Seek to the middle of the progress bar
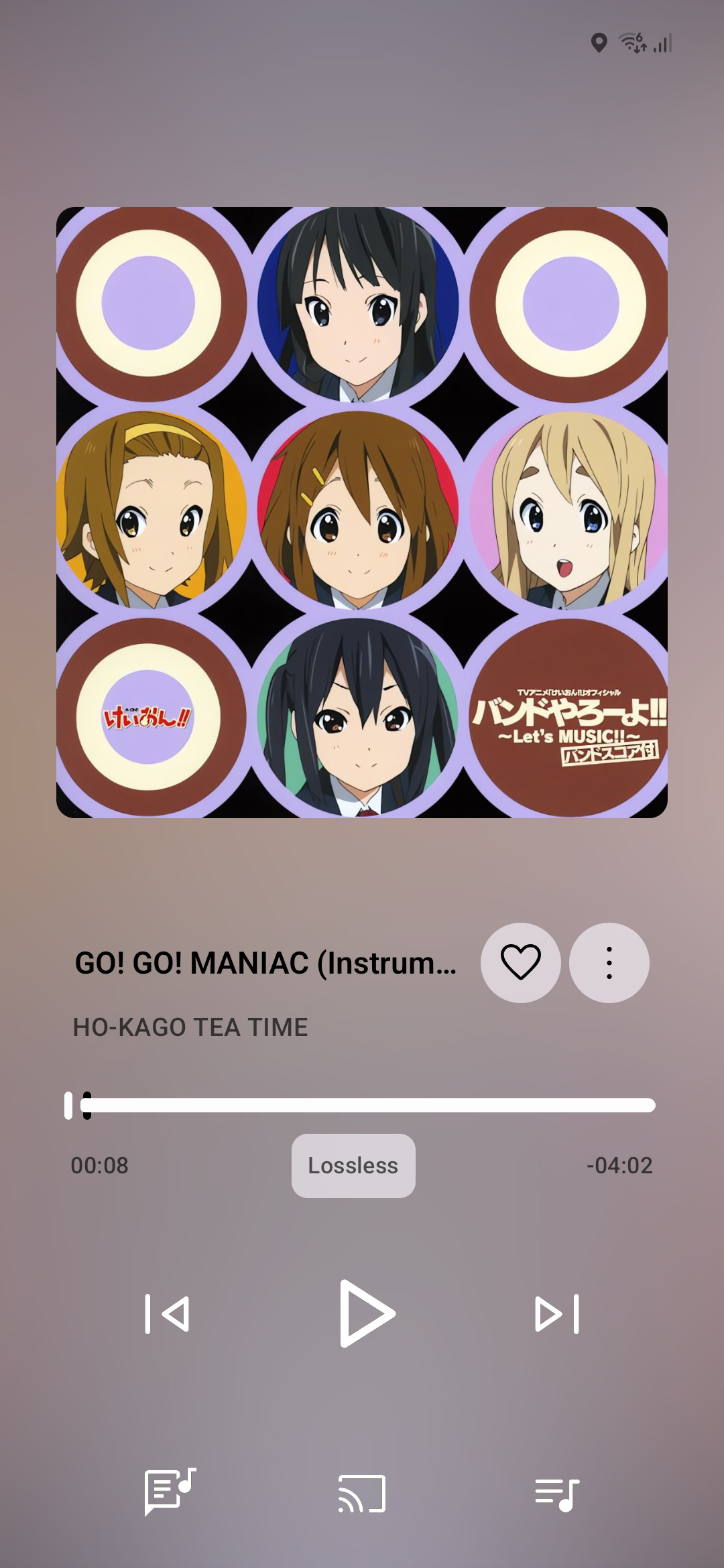Screen dimensions: 724x1568 [x=362, y=1105]
